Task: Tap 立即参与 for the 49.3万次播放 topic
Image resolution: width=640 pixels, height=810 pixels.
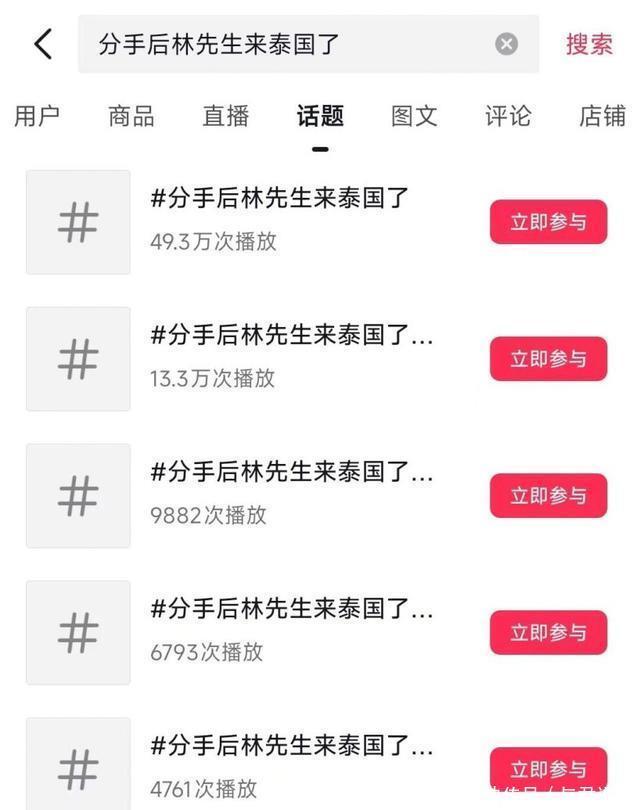Action: tap(548, 222)
